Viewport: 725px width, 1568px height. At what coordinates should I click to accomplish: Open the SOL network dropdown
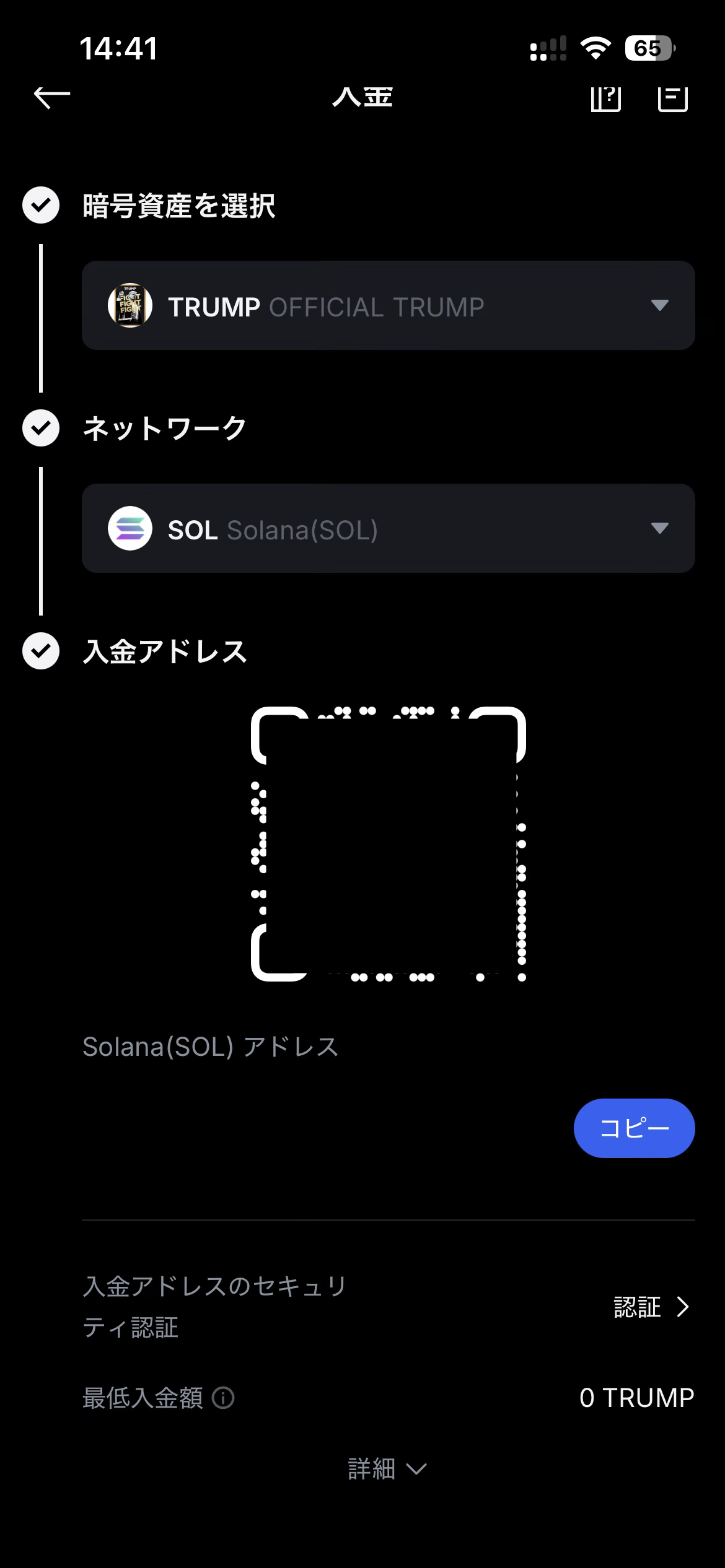click(388, 529)
